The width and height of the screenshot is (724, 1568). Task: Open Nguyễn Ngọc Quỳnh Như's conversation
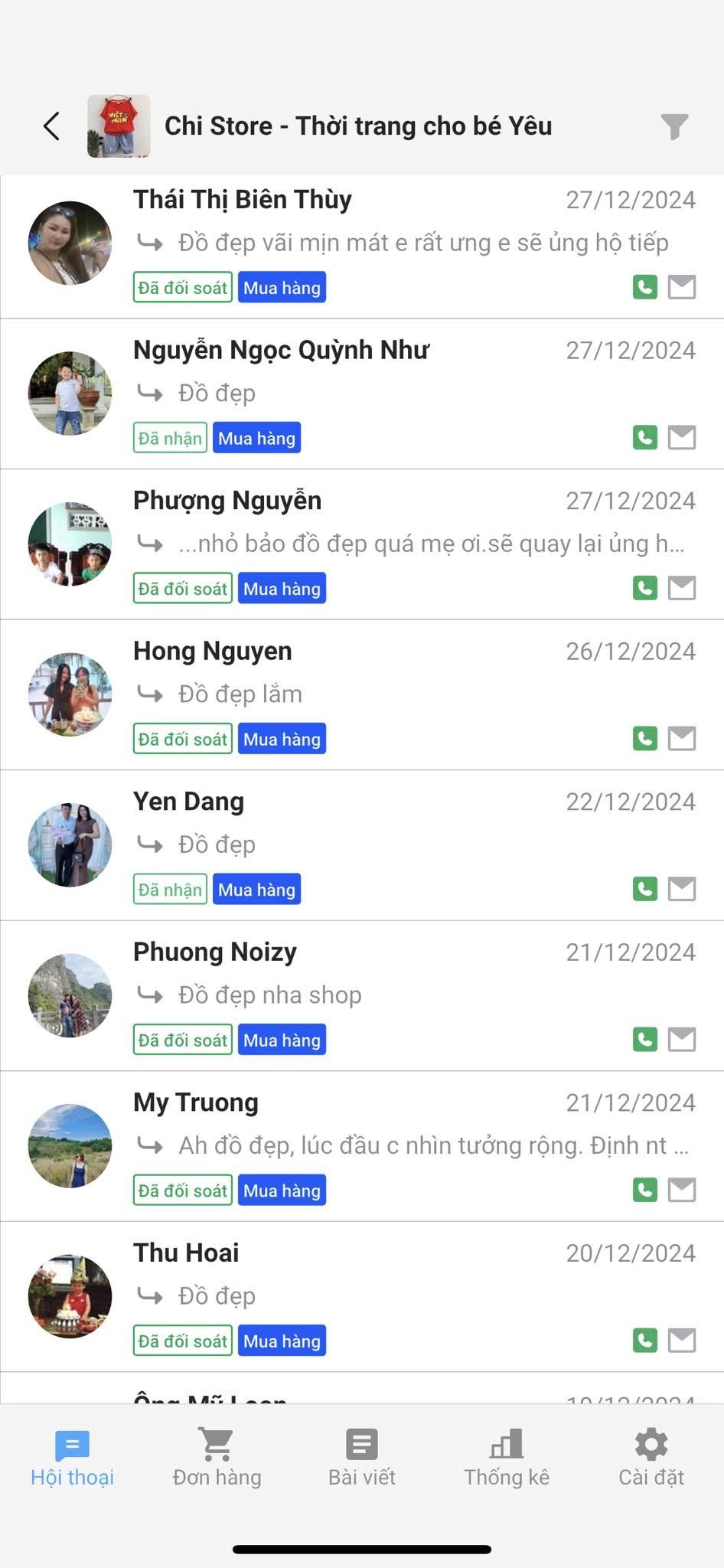pos(362,394)
